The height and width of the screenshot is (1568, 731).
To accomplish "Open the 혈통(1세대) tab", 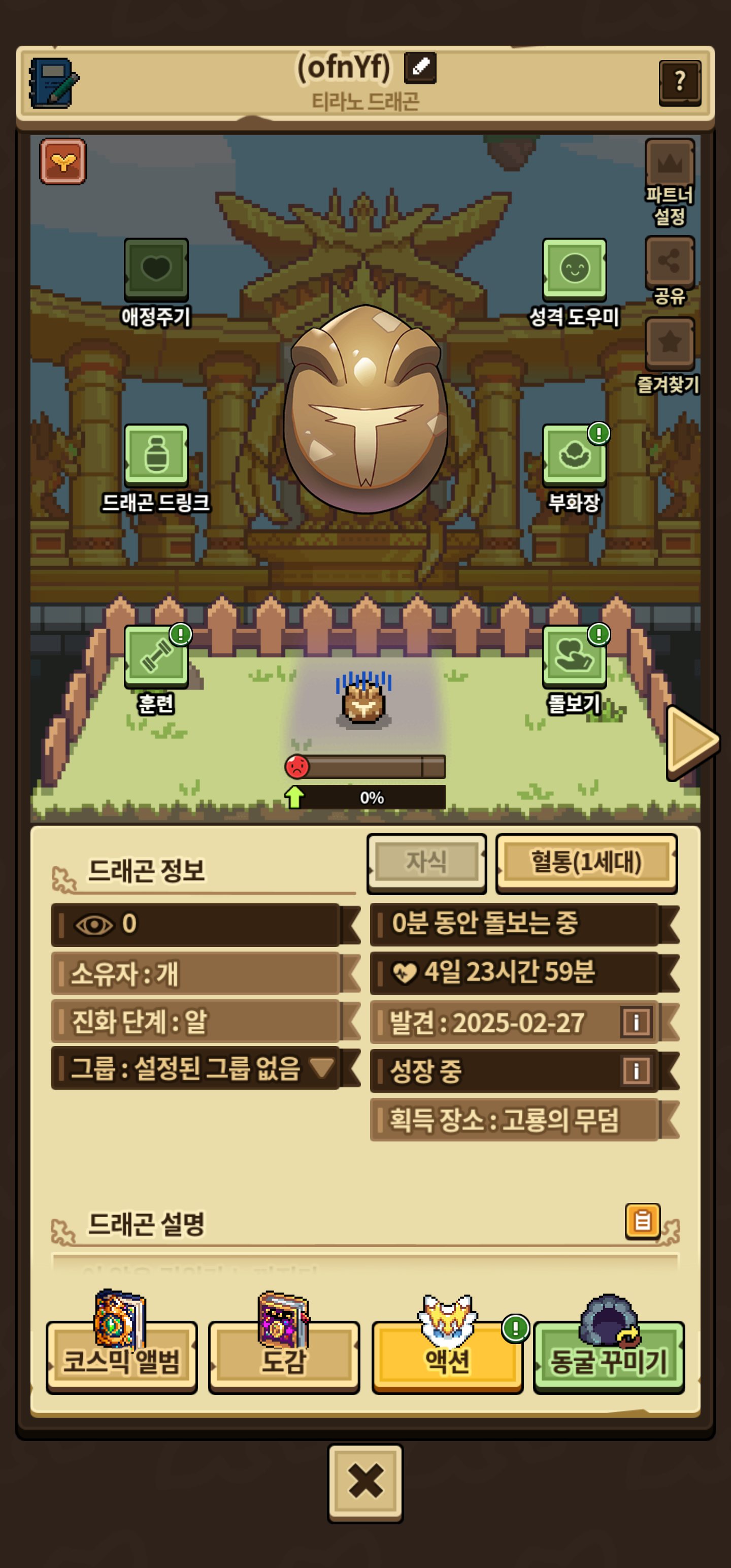I will pos(587,863).
